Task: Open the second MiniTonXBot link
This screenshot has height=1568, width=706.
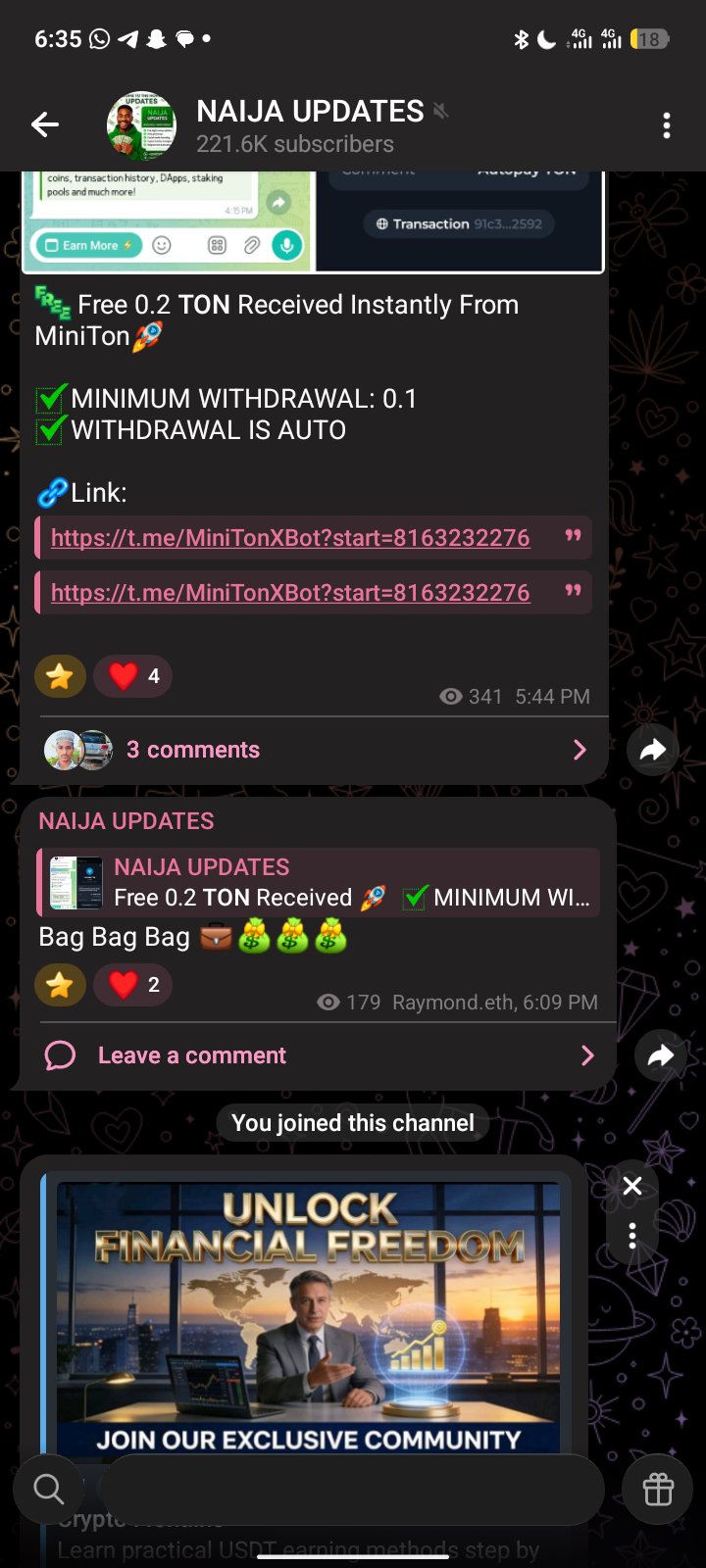Action: coord(290,593)
